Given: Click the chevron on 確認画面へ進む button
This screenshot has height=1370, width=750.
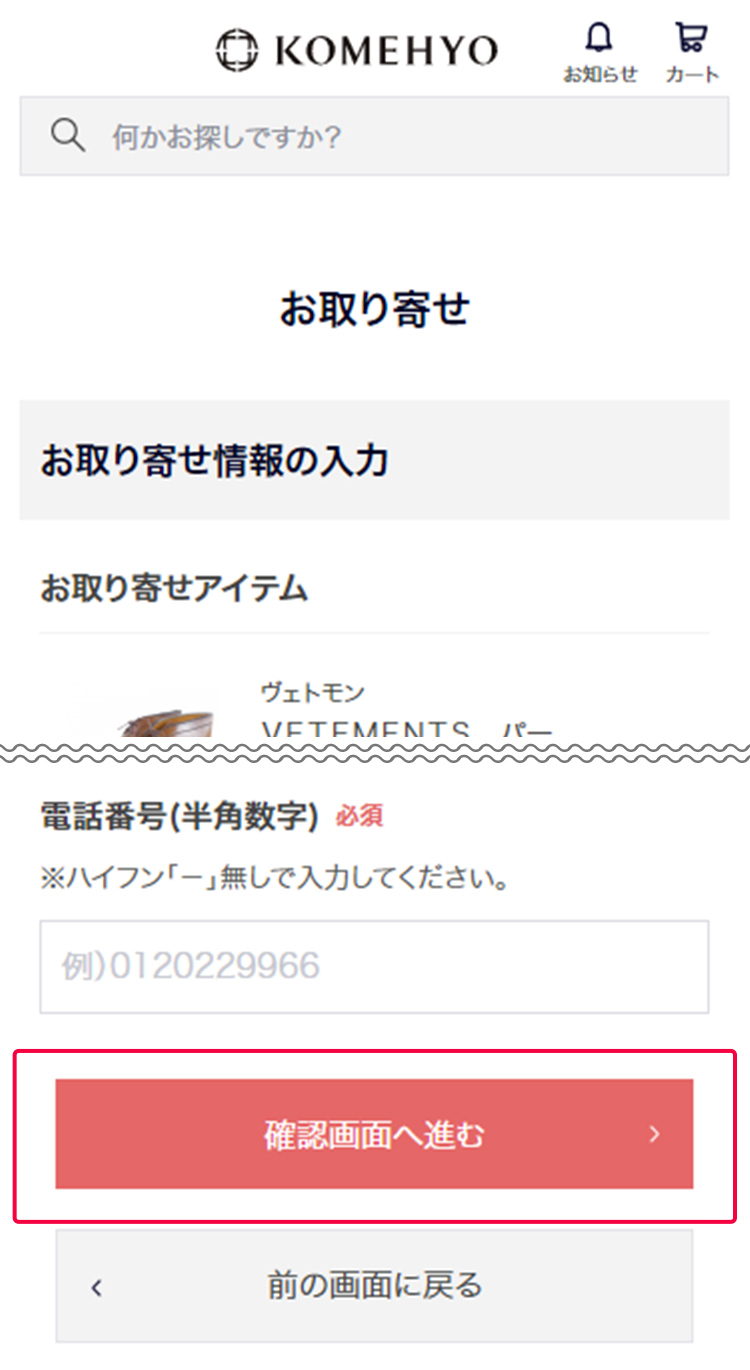Looking at the screenshot, I should coord(655,1134).
